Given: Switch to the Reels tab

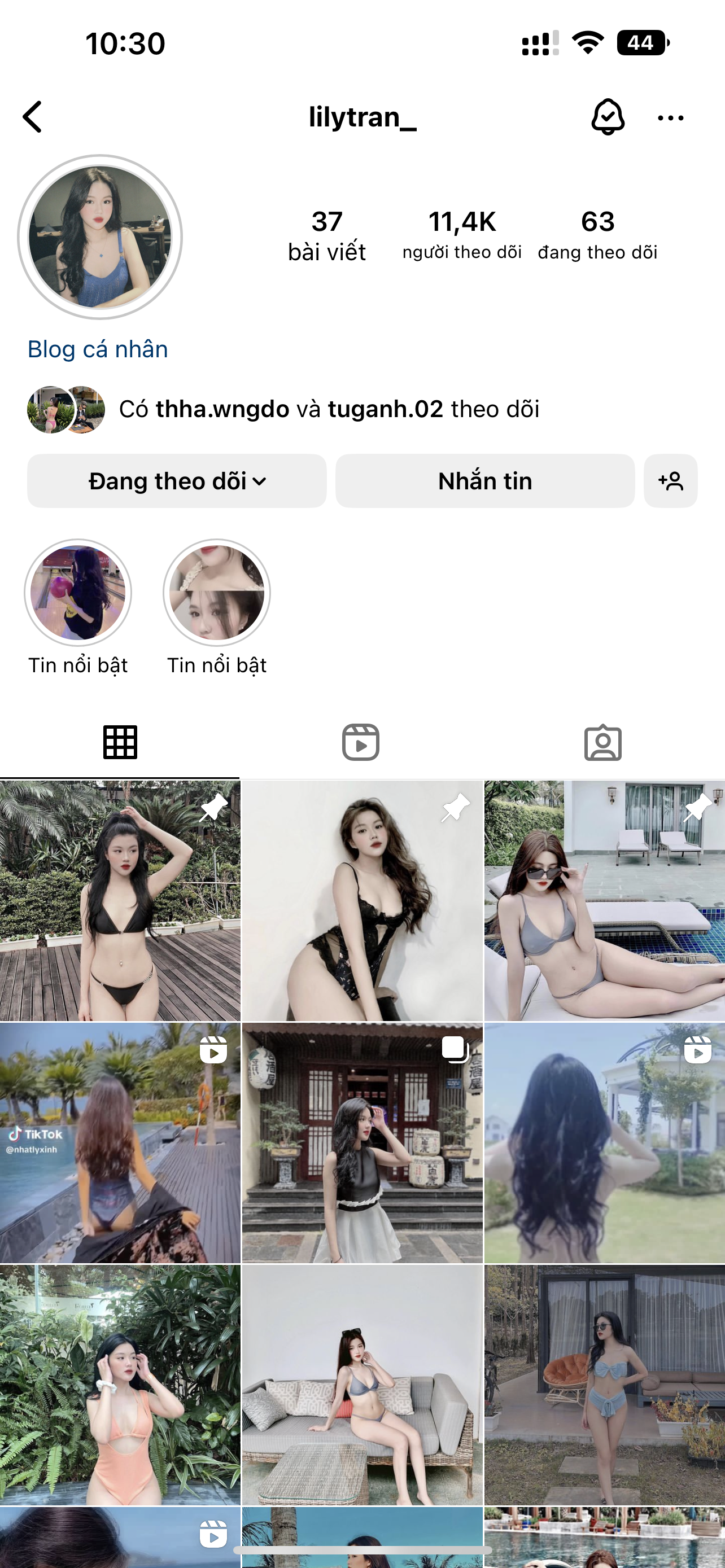Looking at the screenshot, I should pyautogui.click(x=360, y=742).
